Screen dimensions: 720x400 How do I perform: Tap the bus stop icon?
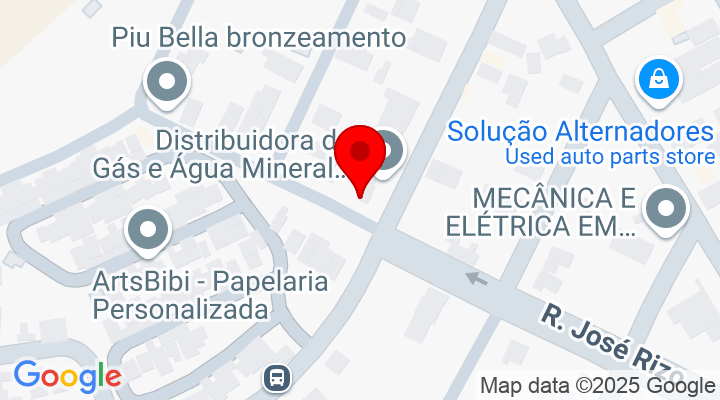[277, 378]
